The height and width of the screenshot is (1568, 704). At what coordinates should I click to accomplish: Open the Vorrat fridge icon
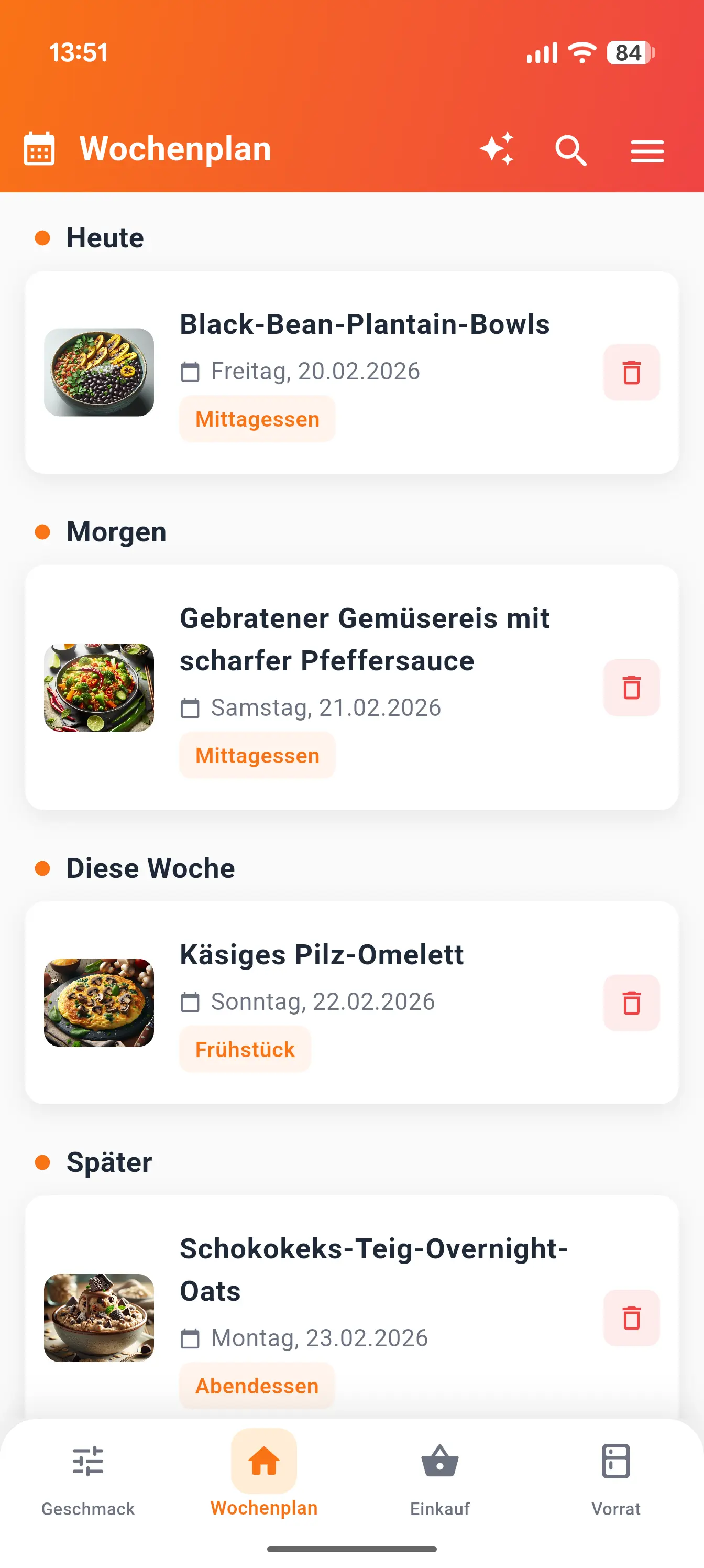pyautogui.click(x=616, y=1462)
